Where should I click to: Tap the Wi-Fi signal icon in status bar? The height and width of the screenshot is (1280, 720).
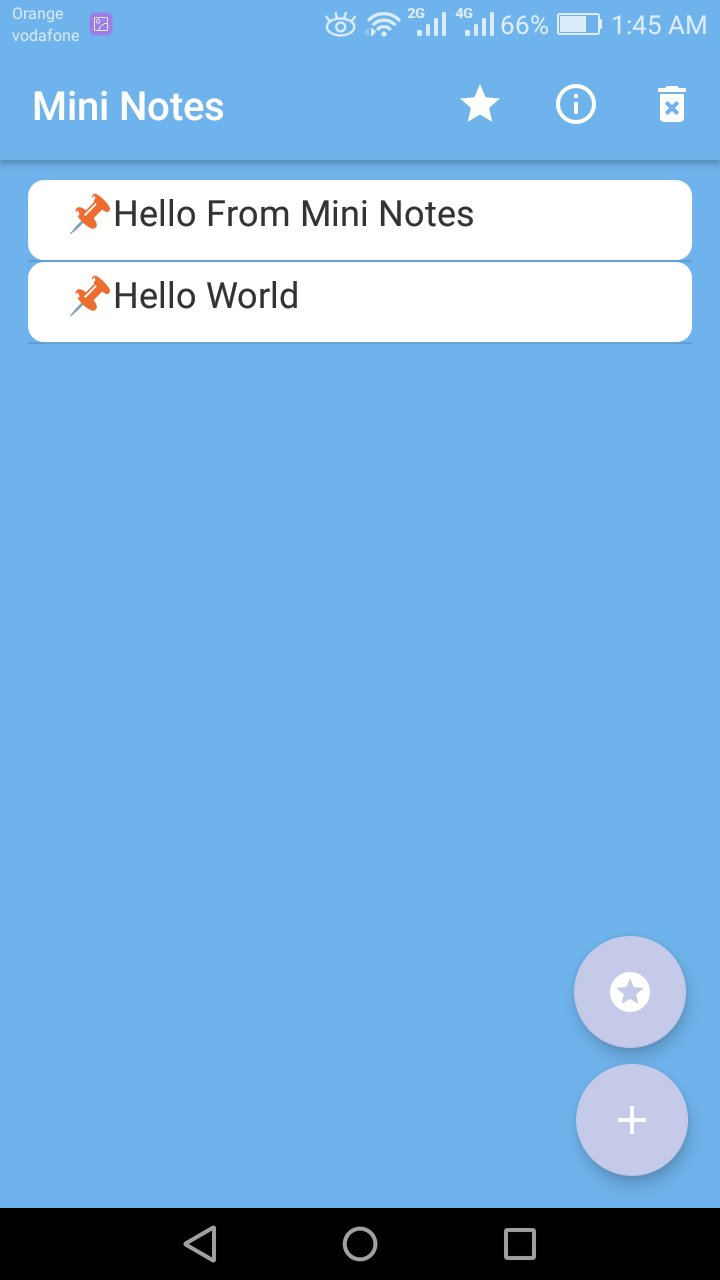(383, 25)
